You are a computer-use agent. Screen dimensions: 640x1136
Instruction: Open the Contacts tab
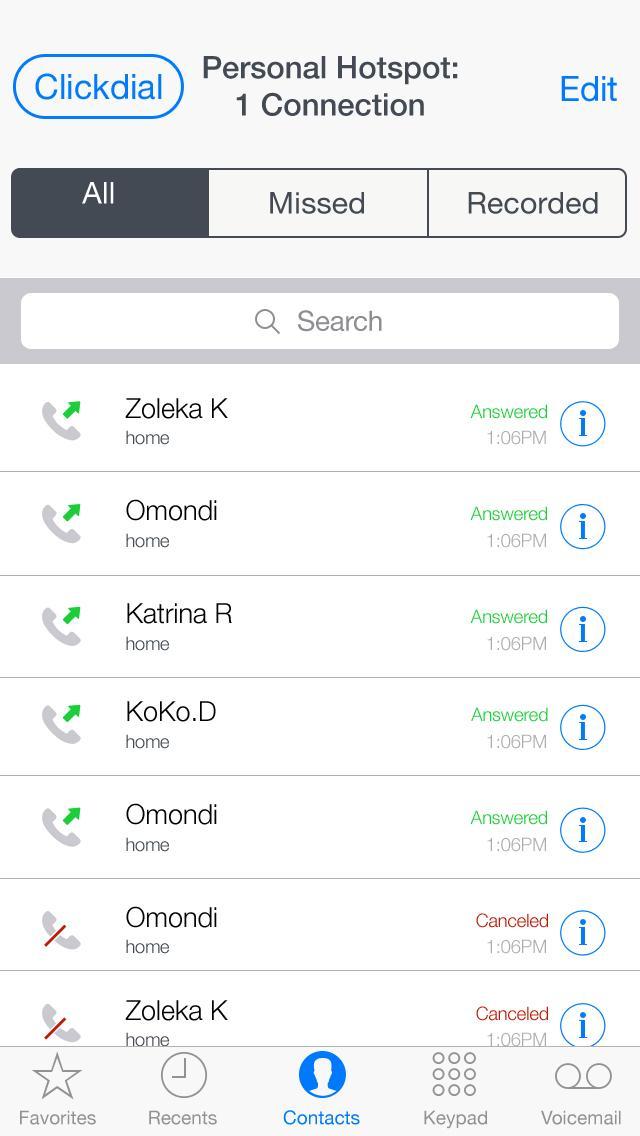click(321, 1090)
